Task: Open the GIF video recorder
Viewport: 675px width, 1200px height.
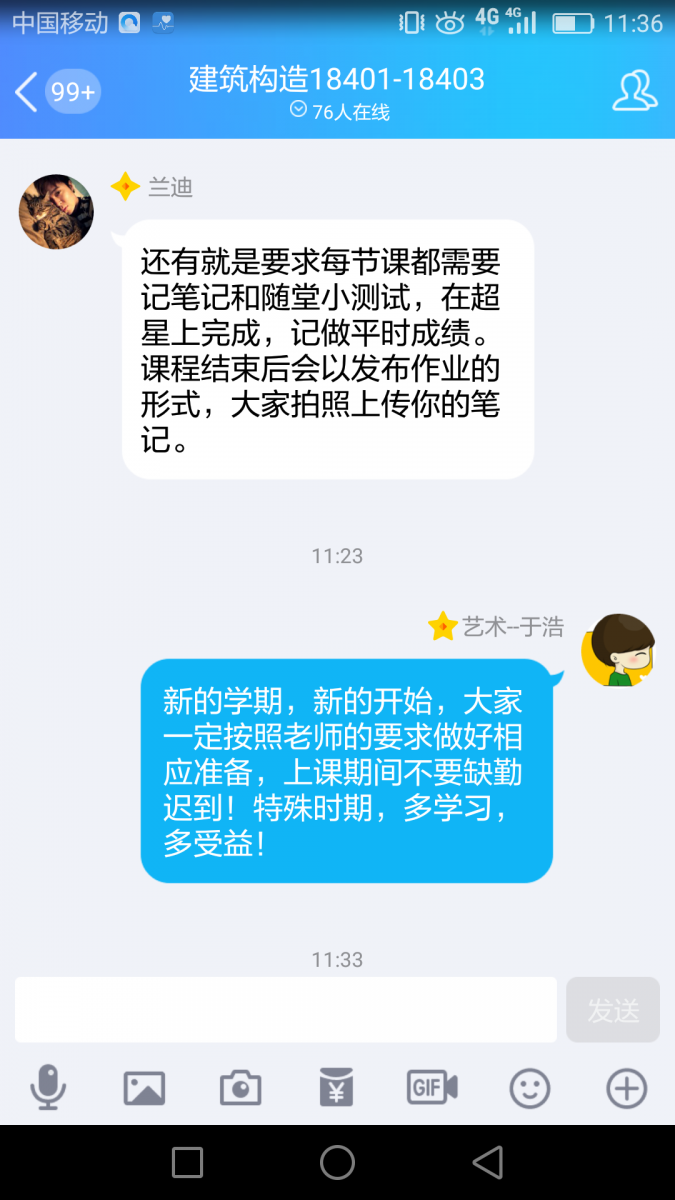Action: point(432,1087)
